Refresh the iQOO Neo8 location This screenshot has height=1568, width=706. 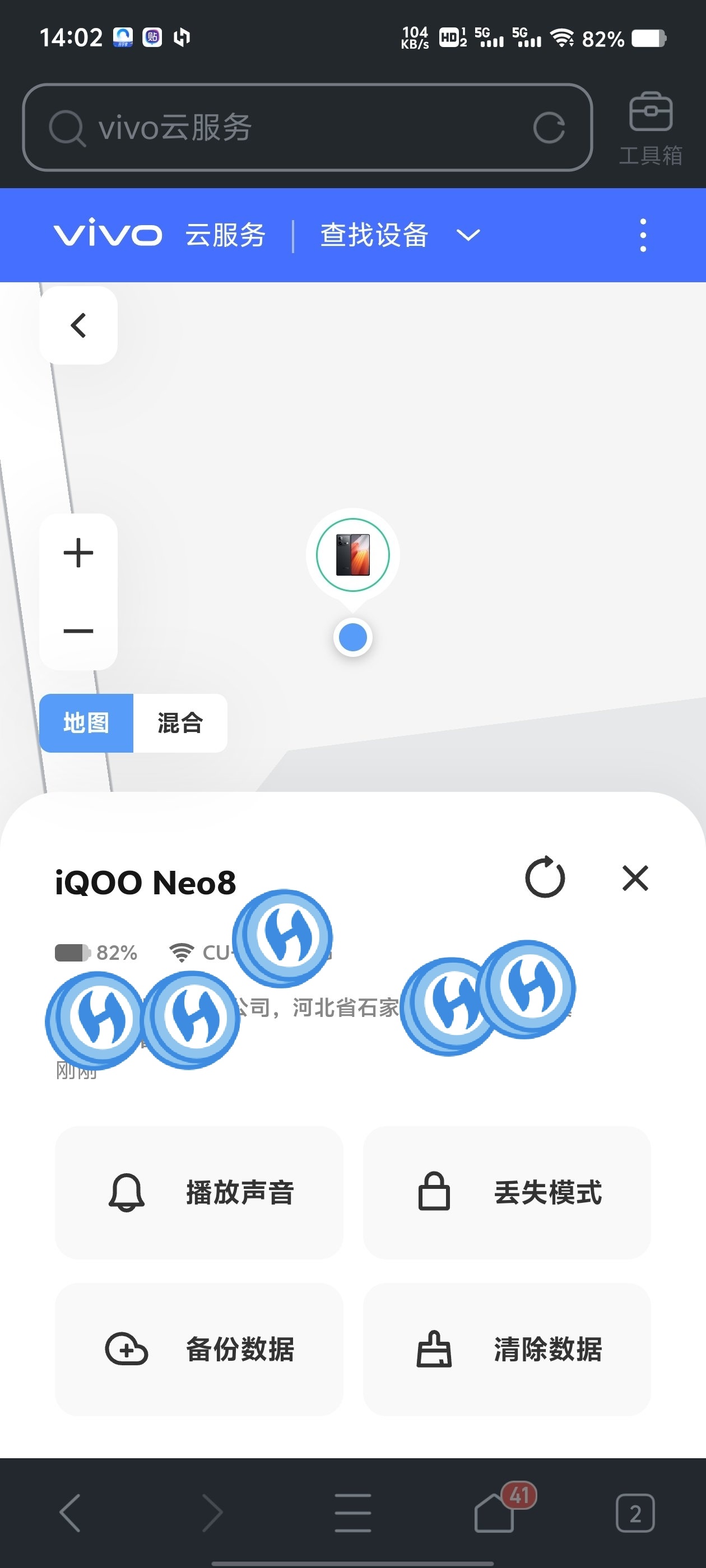(x=545, y=878)
